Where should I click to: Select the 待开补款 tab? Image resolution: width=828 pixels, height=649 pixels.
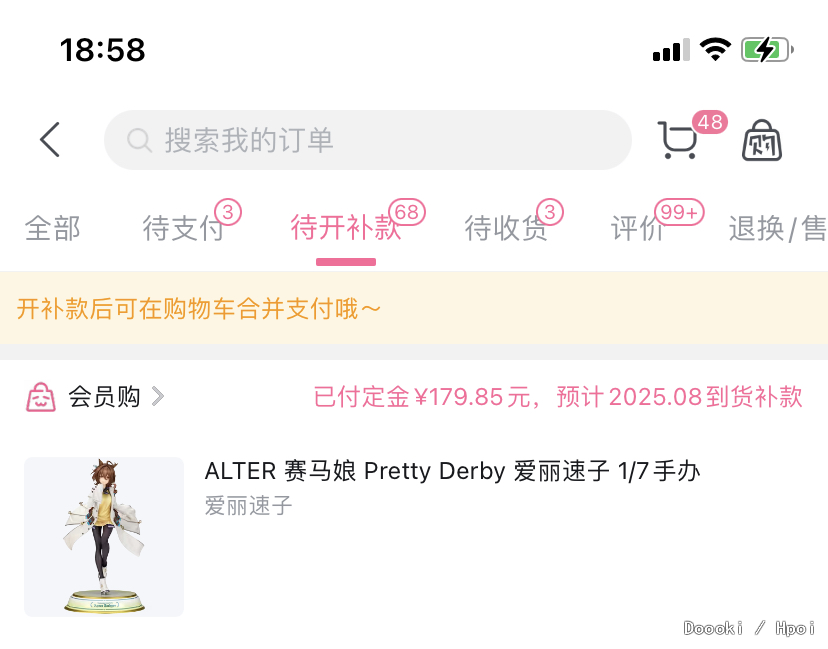click(x=346, y=229)
